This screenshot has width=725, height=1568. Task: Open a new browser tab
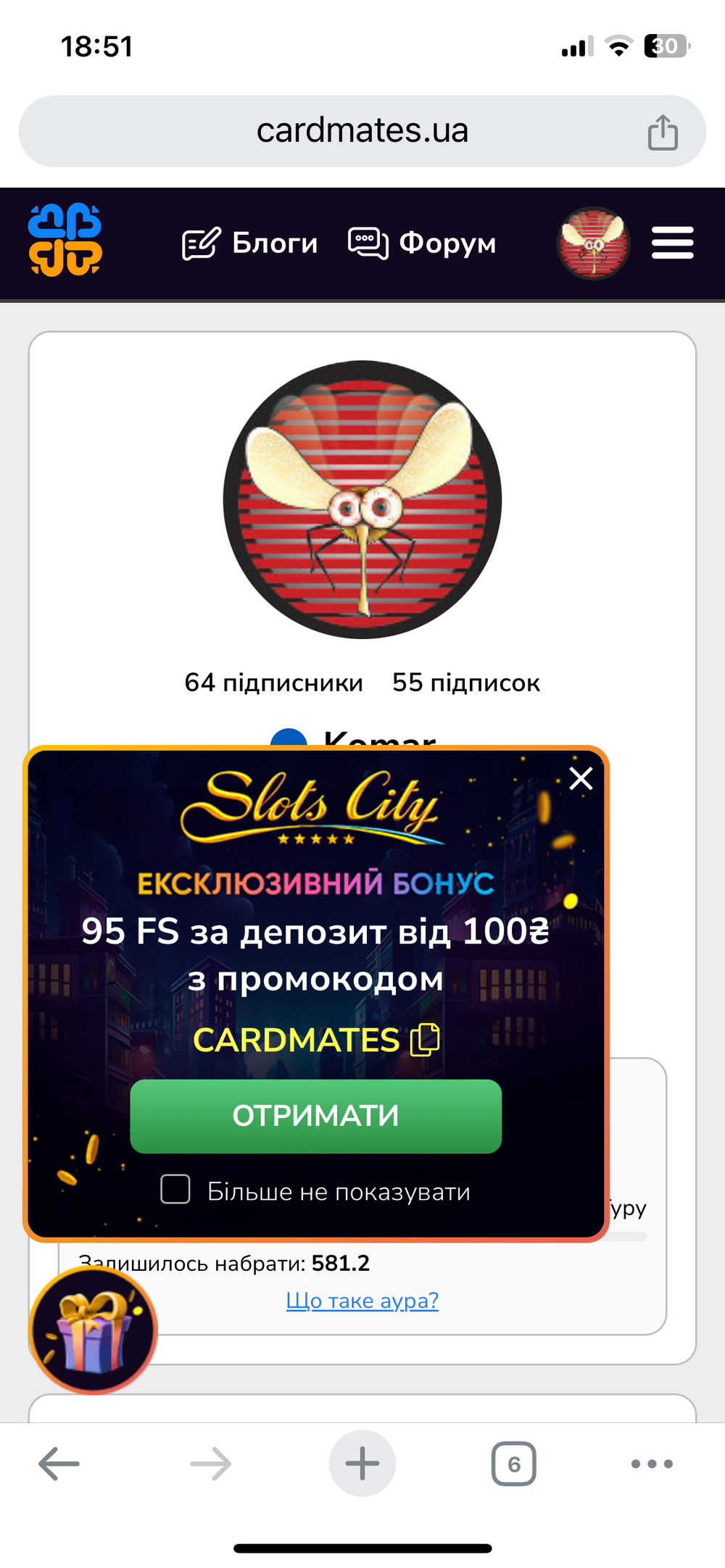click(362, 1464)
